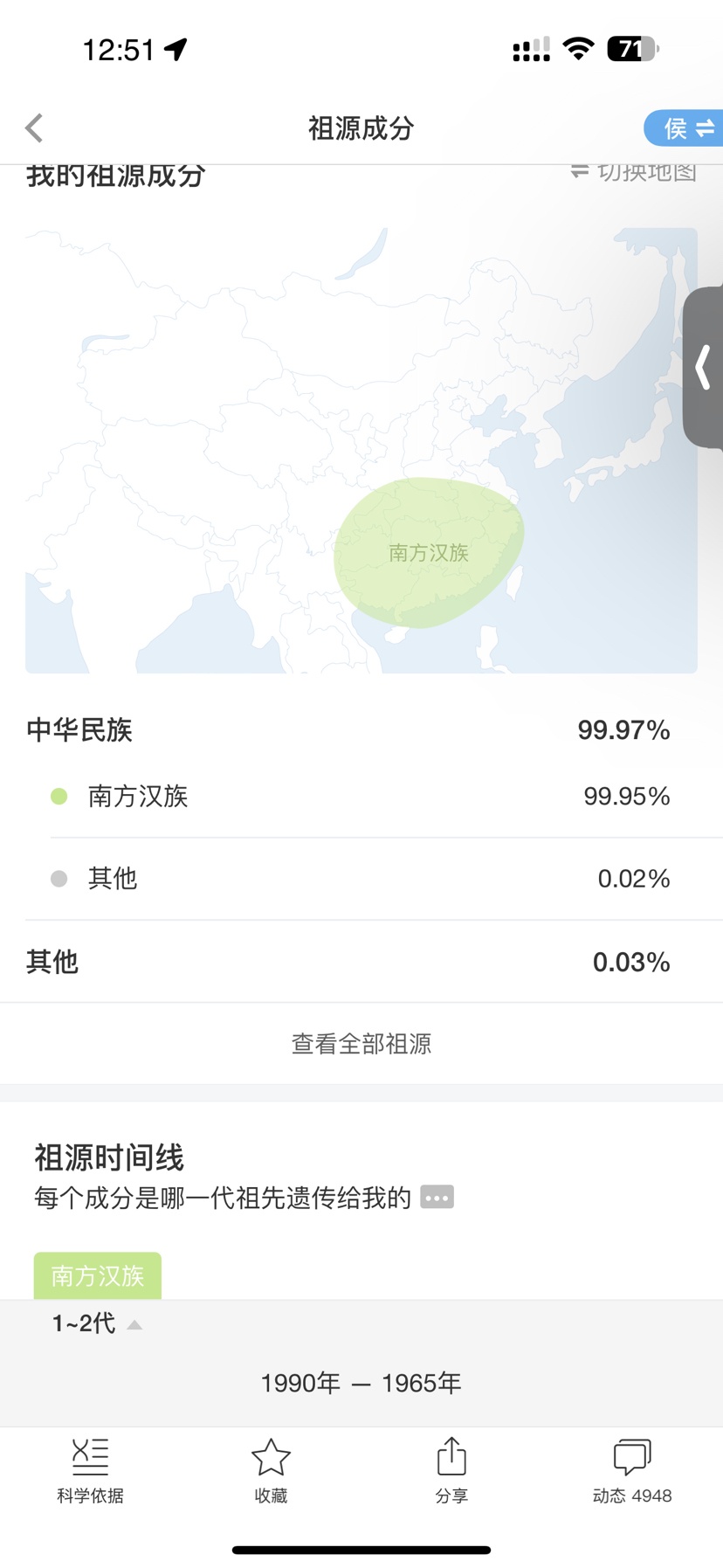723x1568 pixels.
Task: Tap 查看全部祖源 to view all ancestry
Action: coord(361,1044)
